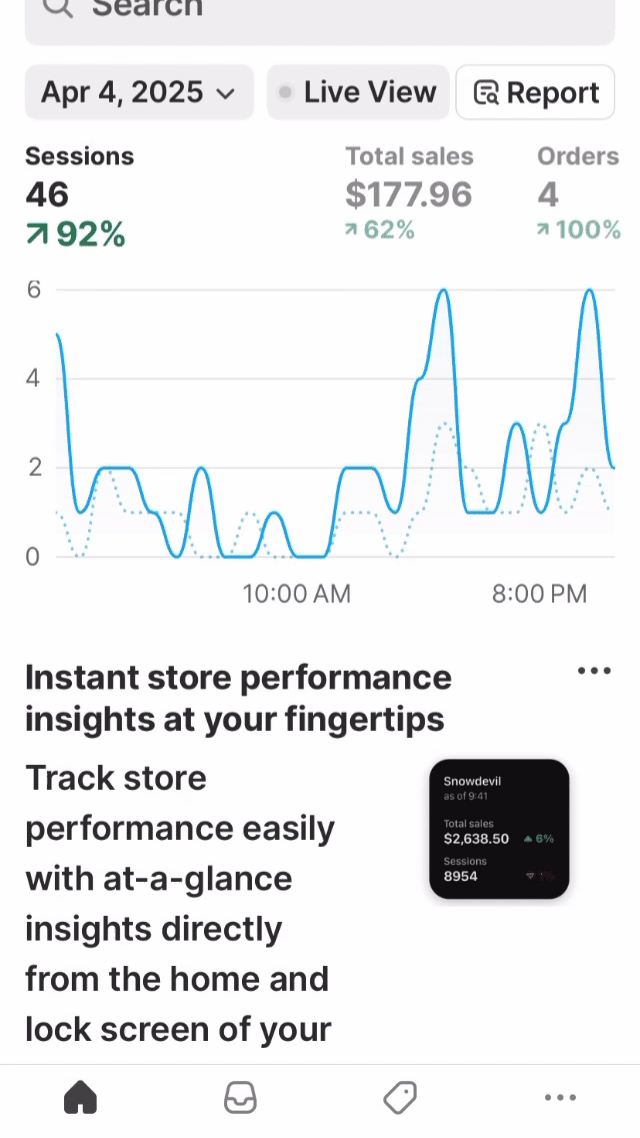Image resolution: width=640 pixels, height=1138 pixels.
Task: Open the analytics Report
Action: 535,93
